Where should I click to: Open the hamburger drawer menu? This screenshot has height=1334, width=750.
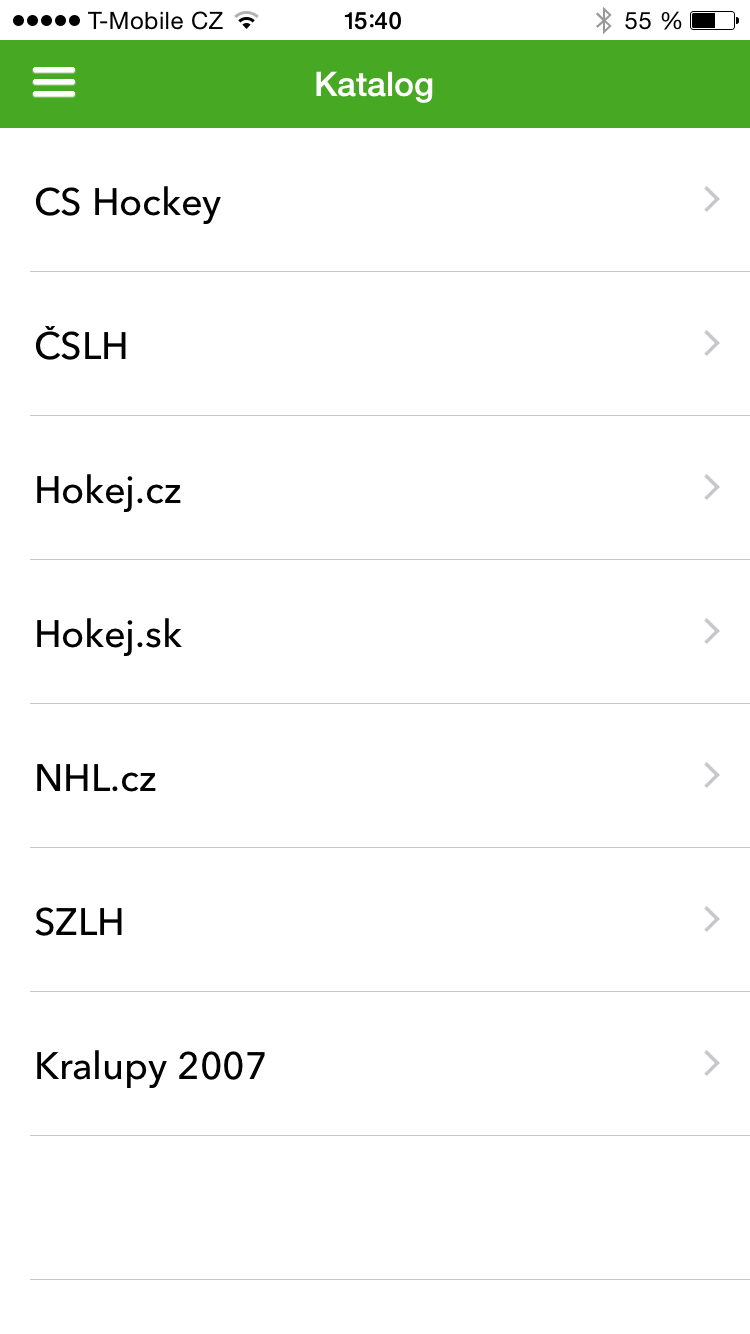click(54, 84)
